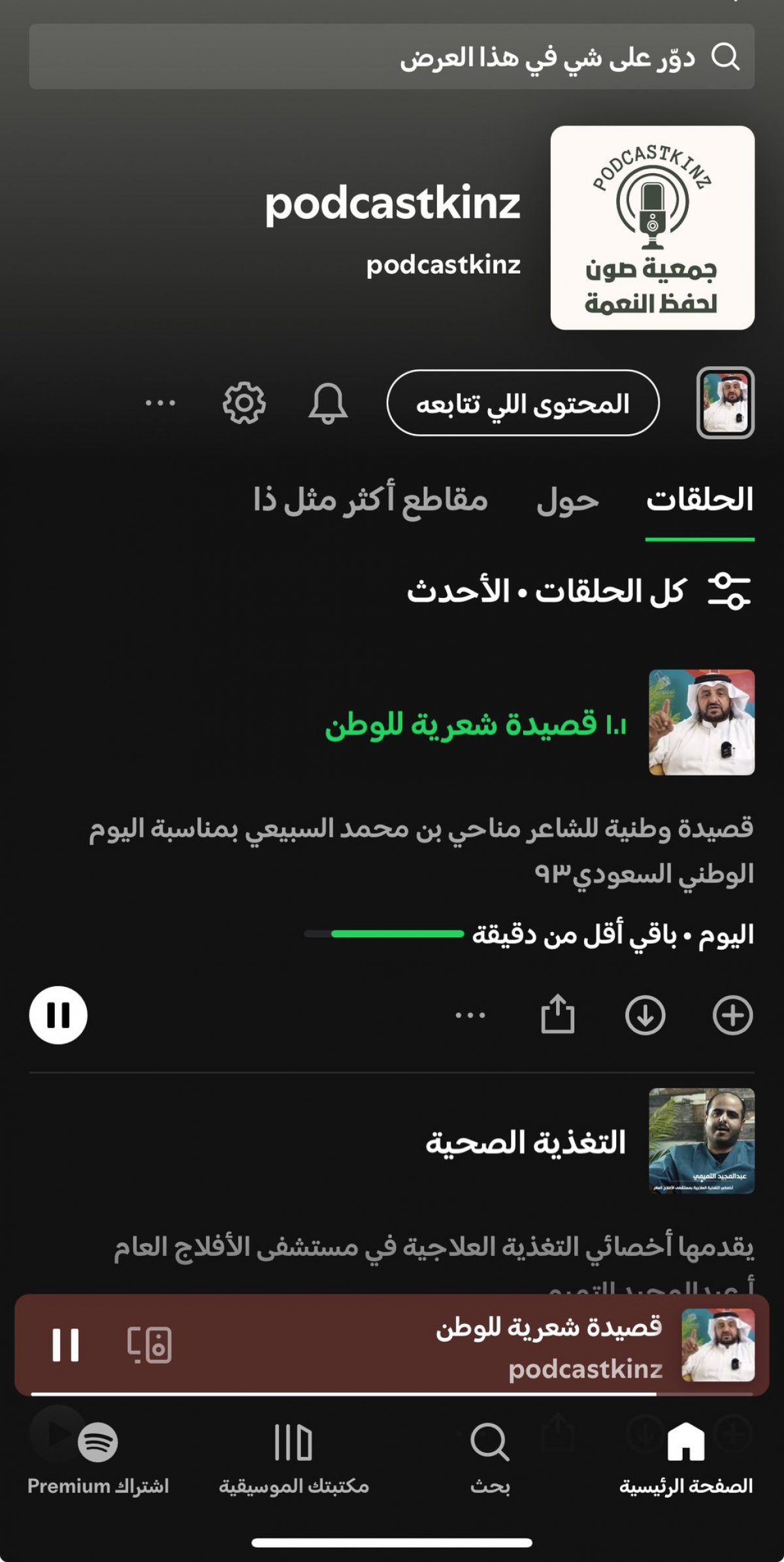Image resolution: width=784 pixels, height=1562 pixels.
Task: Switch to the حول tab
Action: point(568,501)
